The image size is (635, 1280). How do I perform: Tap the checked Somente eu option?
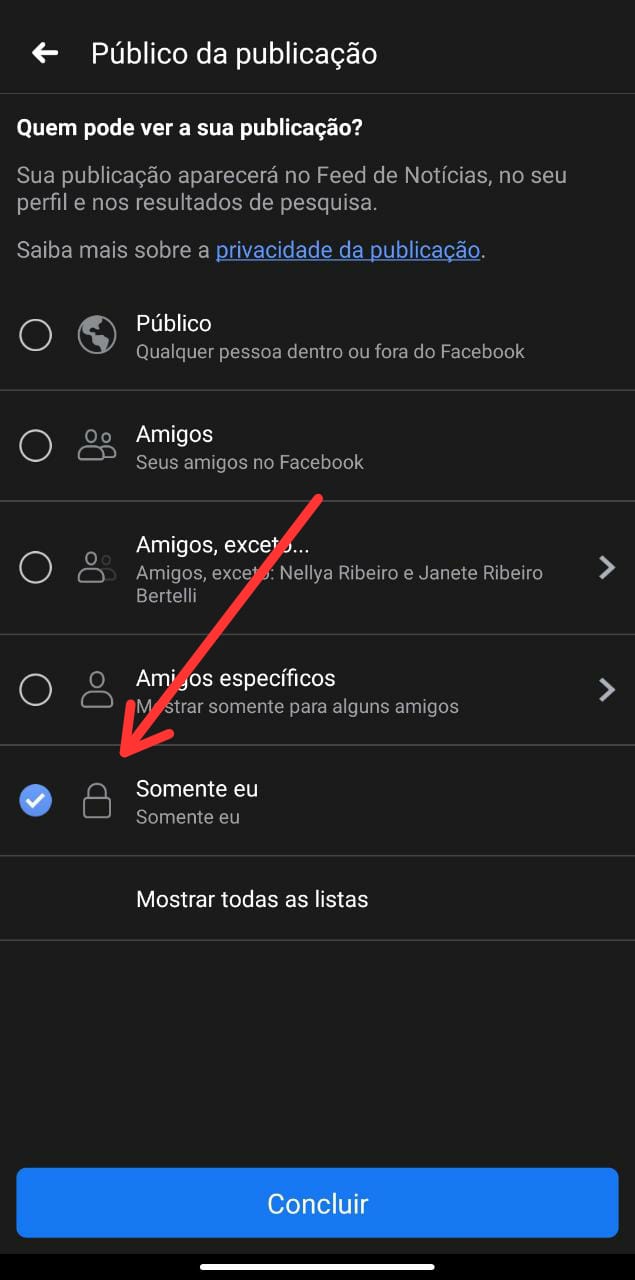point(36,800)
